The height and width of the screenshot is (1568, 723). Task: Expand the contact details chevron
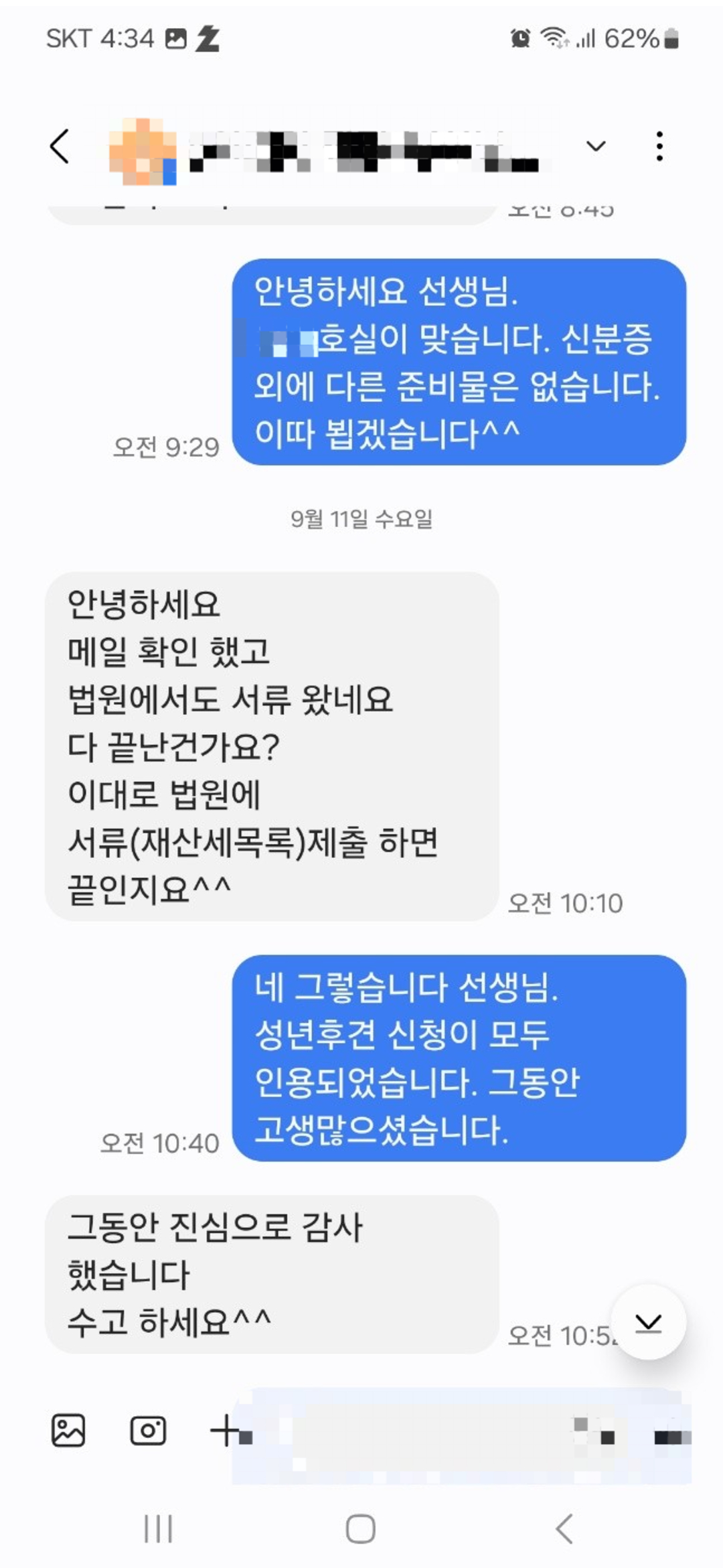[x=596, y=146]
